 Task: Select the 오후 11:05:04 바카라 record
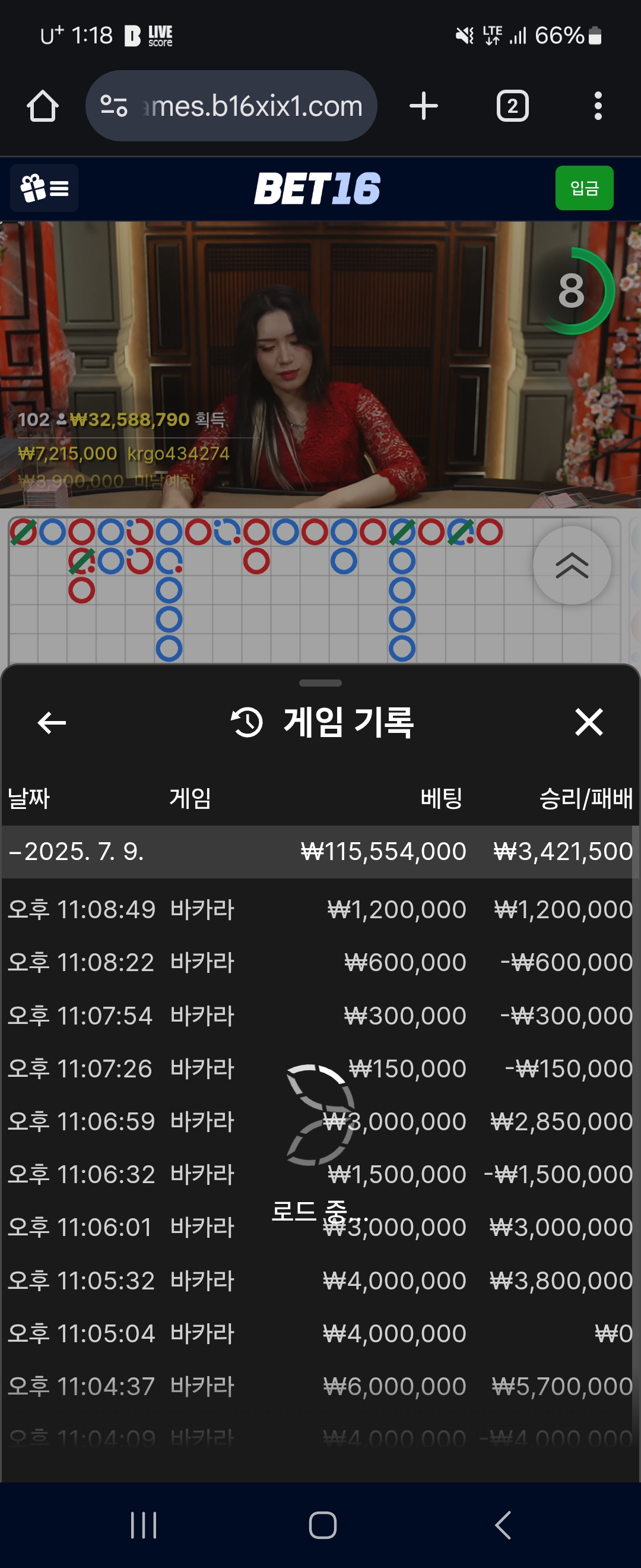click(x=320, y=1333)
